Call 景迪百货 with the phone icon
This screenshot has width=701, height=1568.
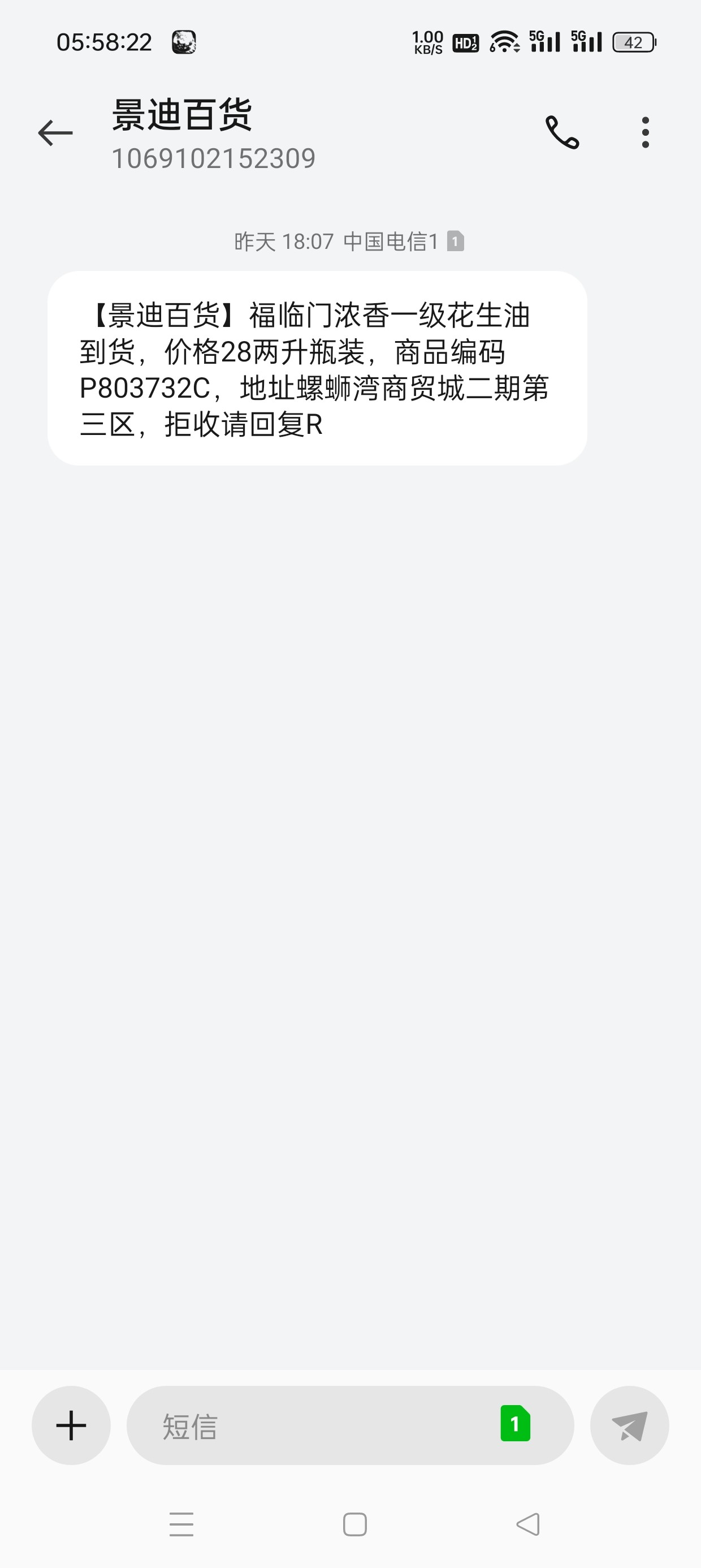click(562, 132)
